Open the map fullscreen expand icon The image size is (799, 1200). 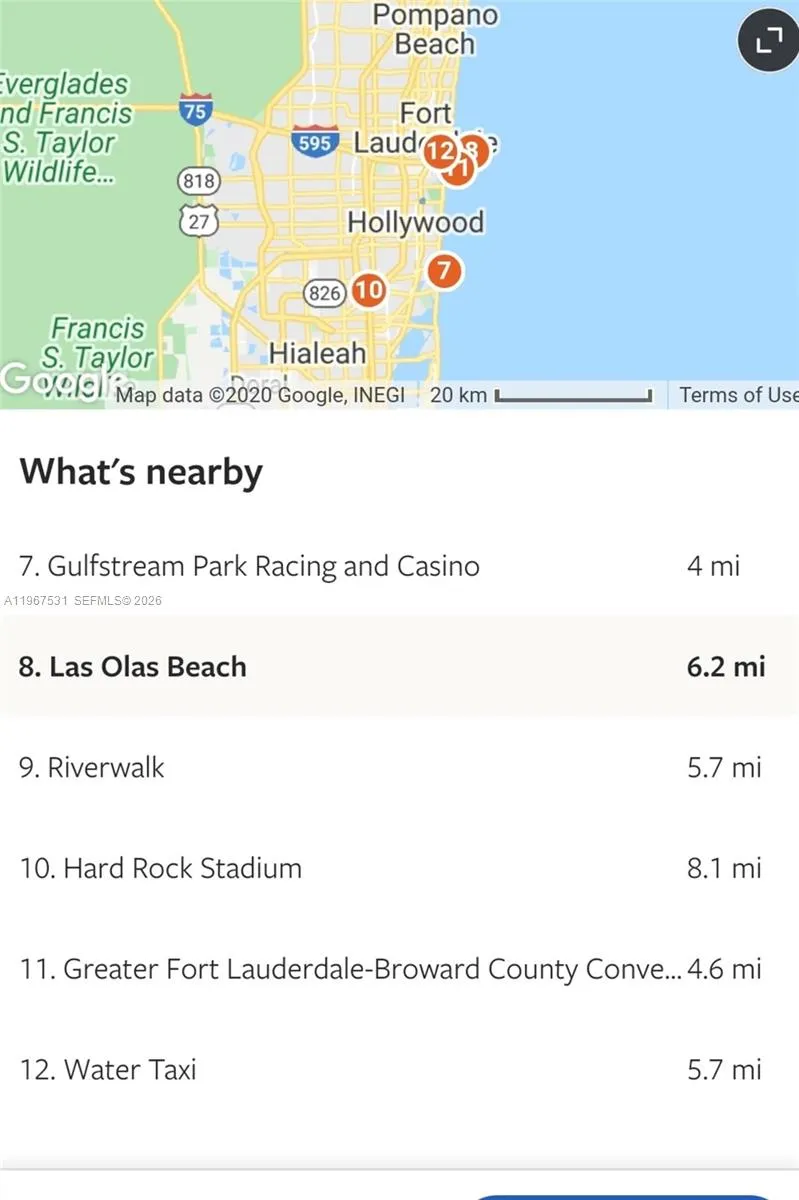tap(767, 40)
